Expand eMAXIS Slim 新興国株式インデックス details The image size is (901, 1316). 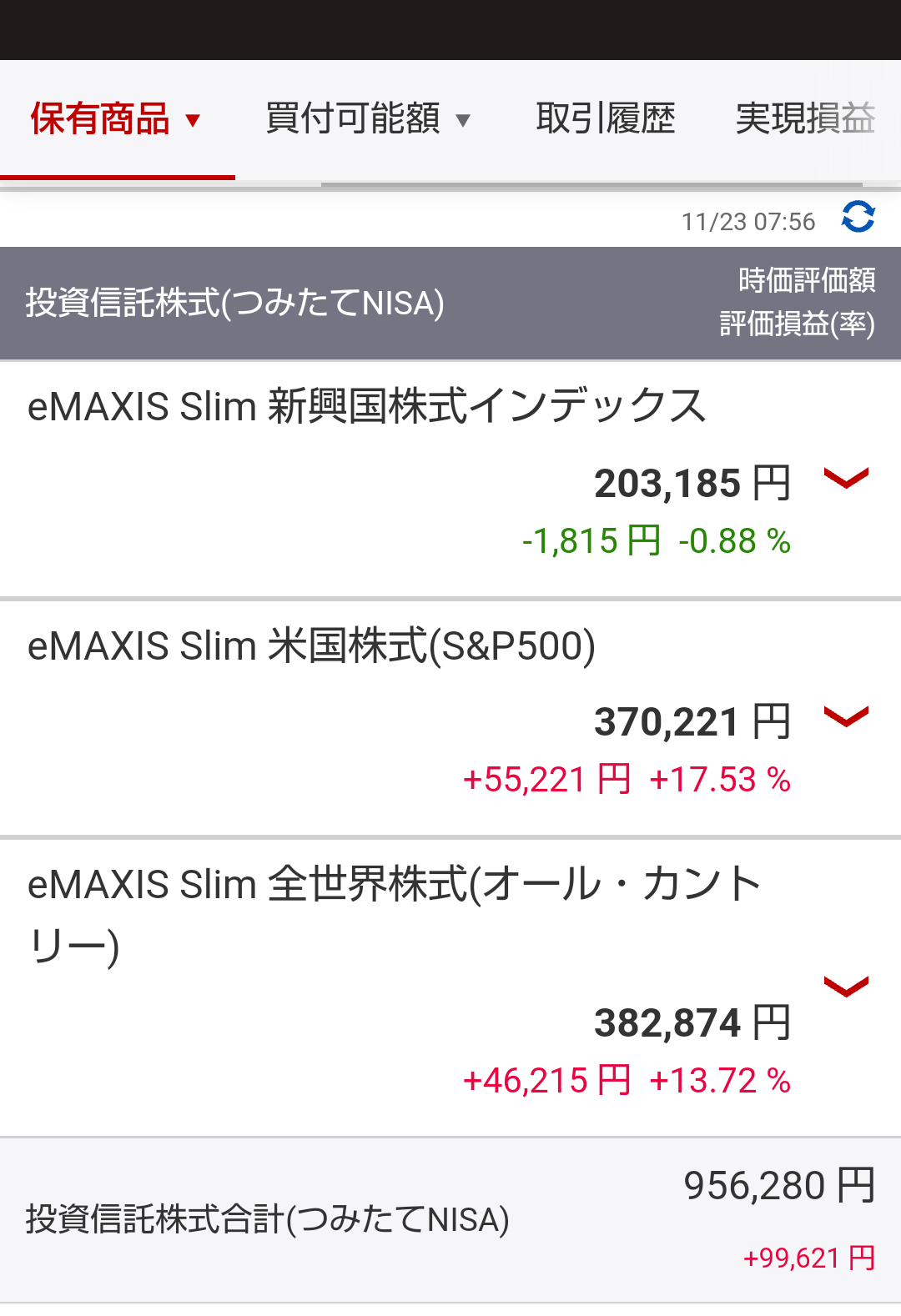point(846,479)
